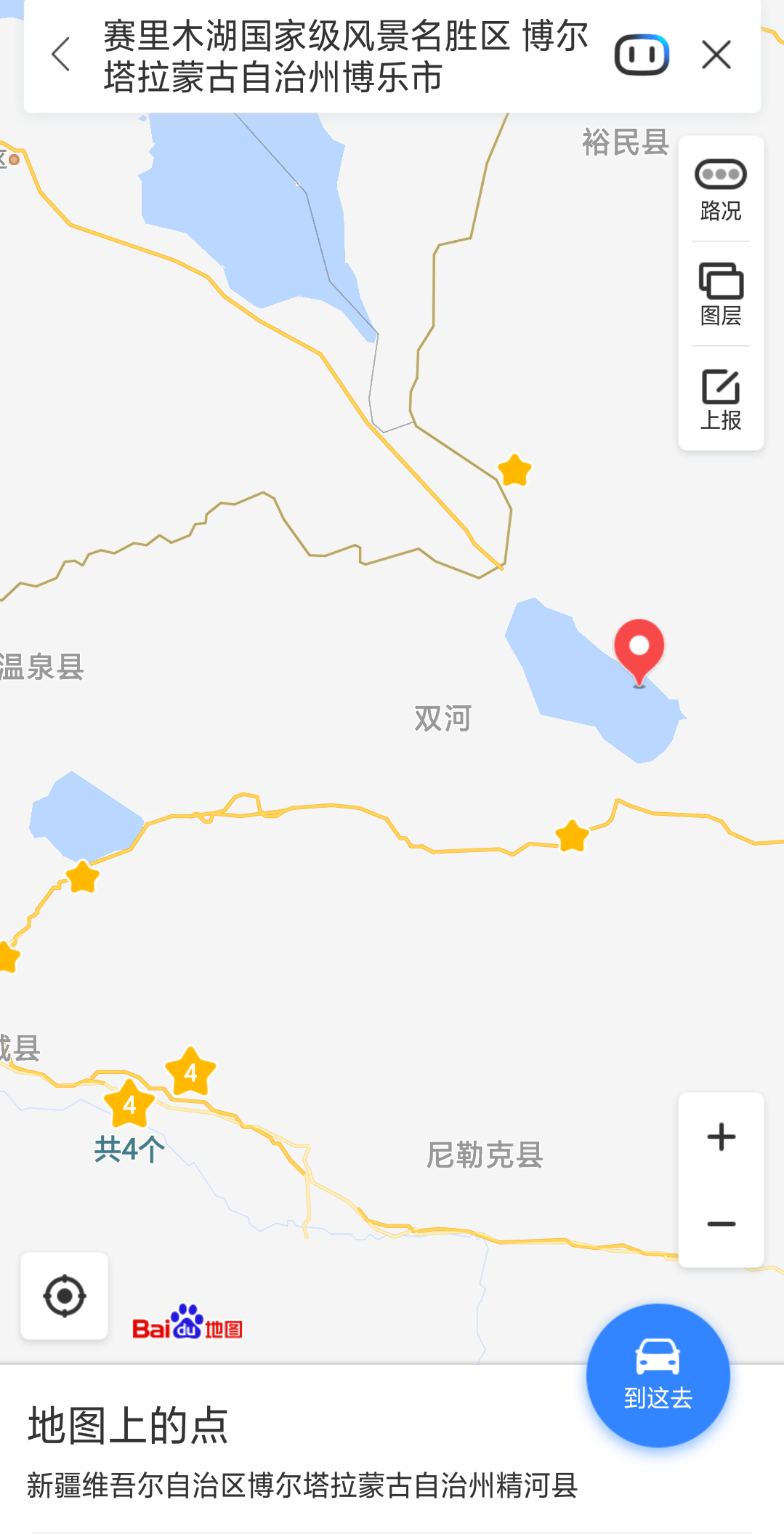Zoom in on the map
This screenshot has width=784, height=1537.
[721, 1136]
